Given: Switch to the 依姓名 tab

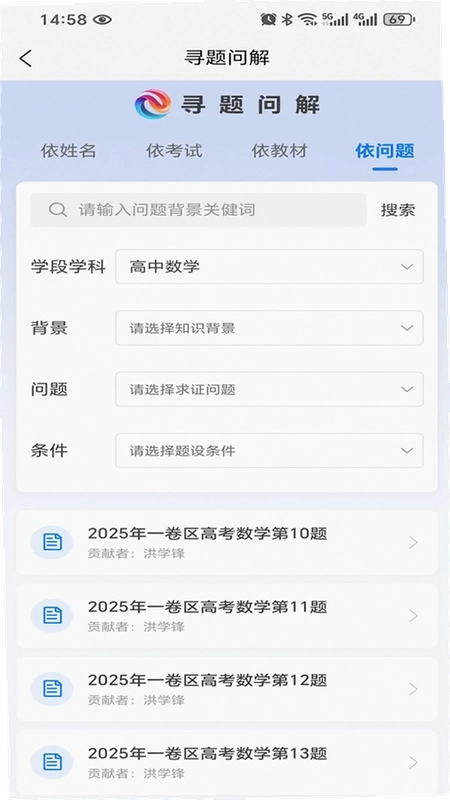Looking at the screenshot, I should click(x=68, y=151).
